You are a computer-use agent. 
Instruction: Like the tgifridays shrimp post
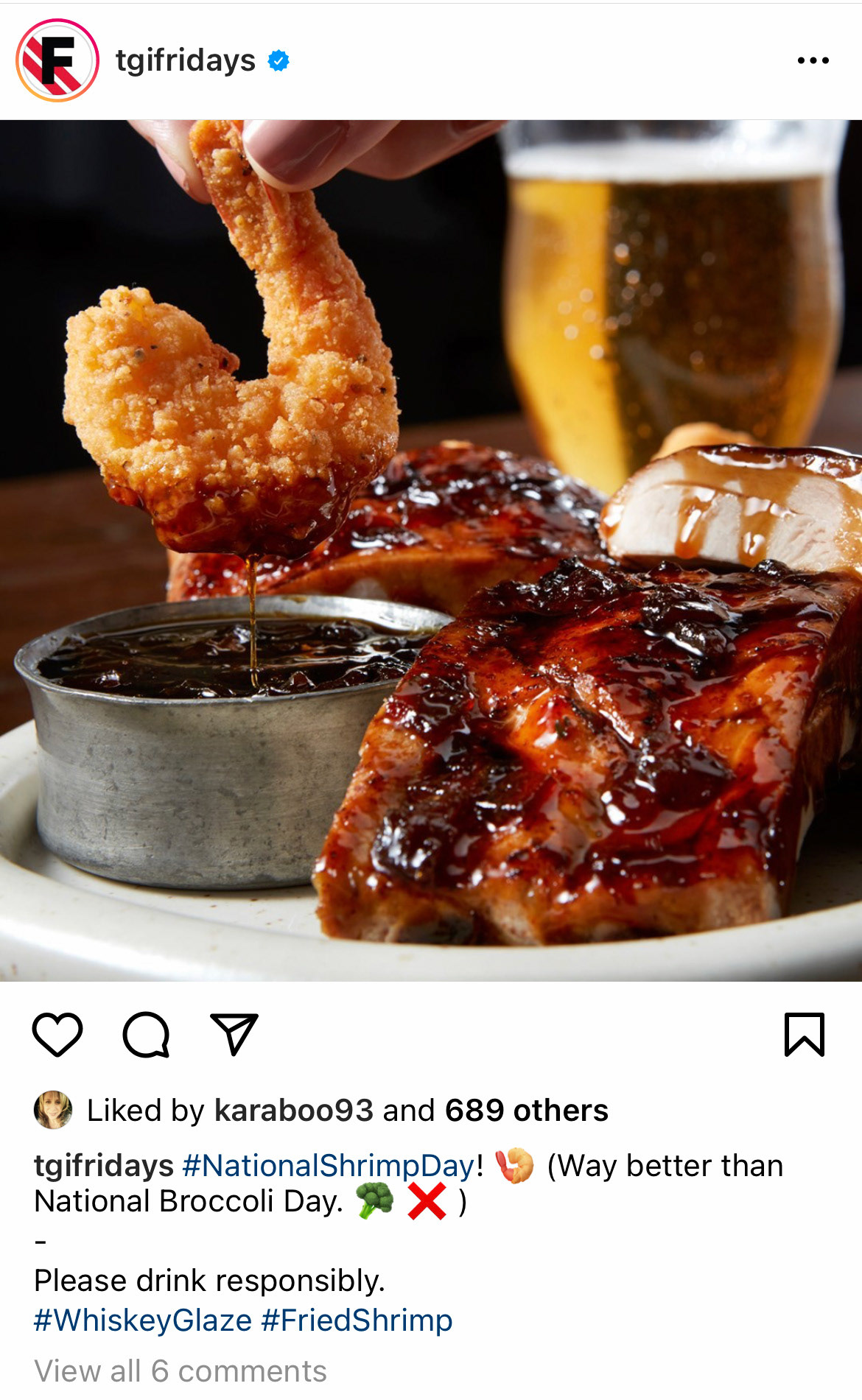57,1034
